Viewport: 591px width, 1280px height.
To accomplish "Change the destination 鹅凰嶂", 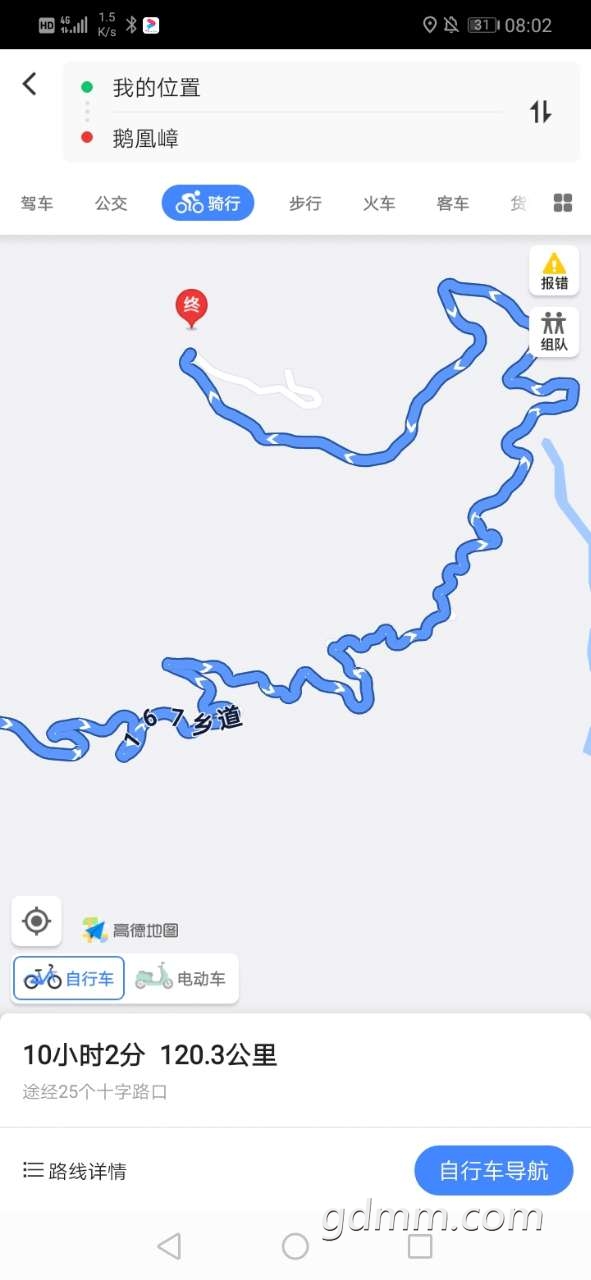I will (x=290, y=138).
